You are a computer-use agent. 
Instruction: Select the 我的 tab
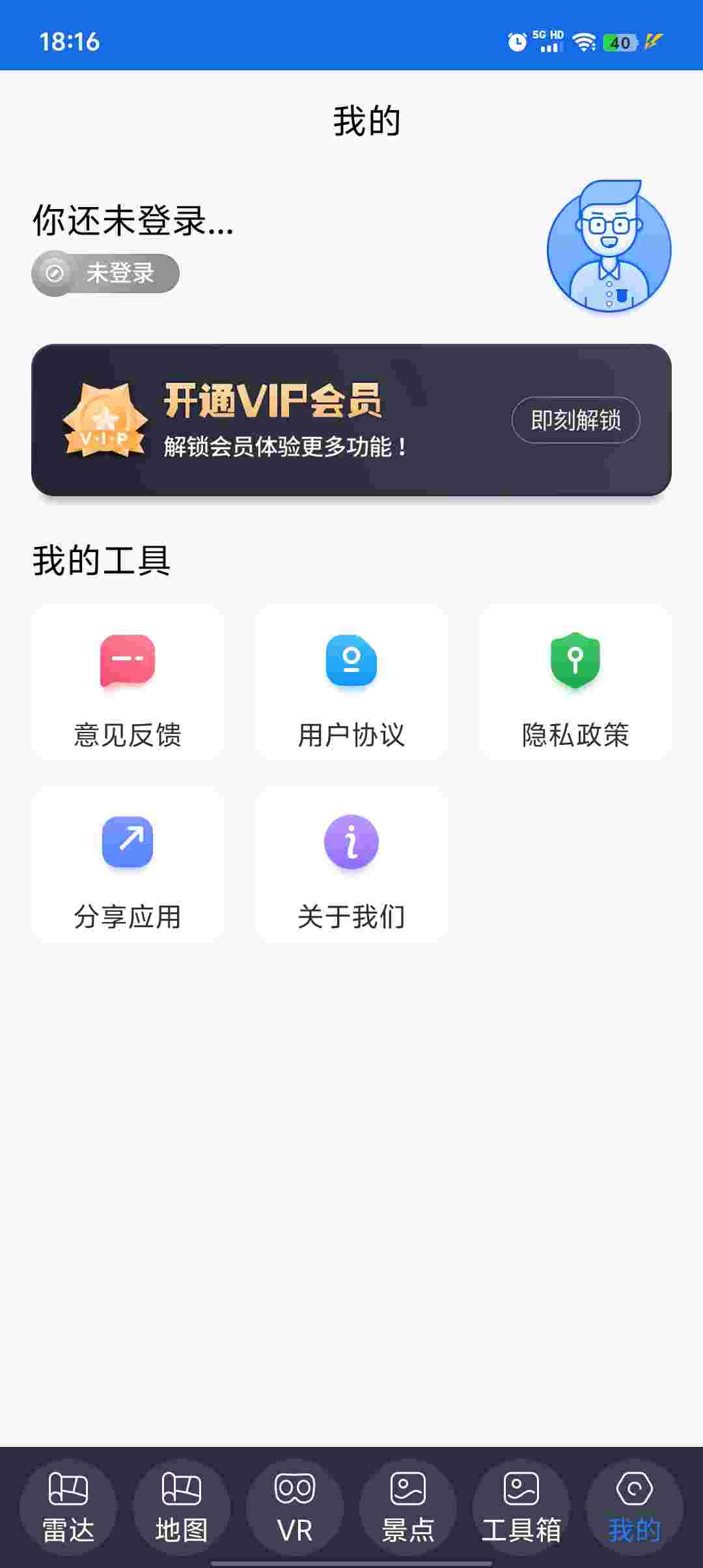[x=635, y=1507]
